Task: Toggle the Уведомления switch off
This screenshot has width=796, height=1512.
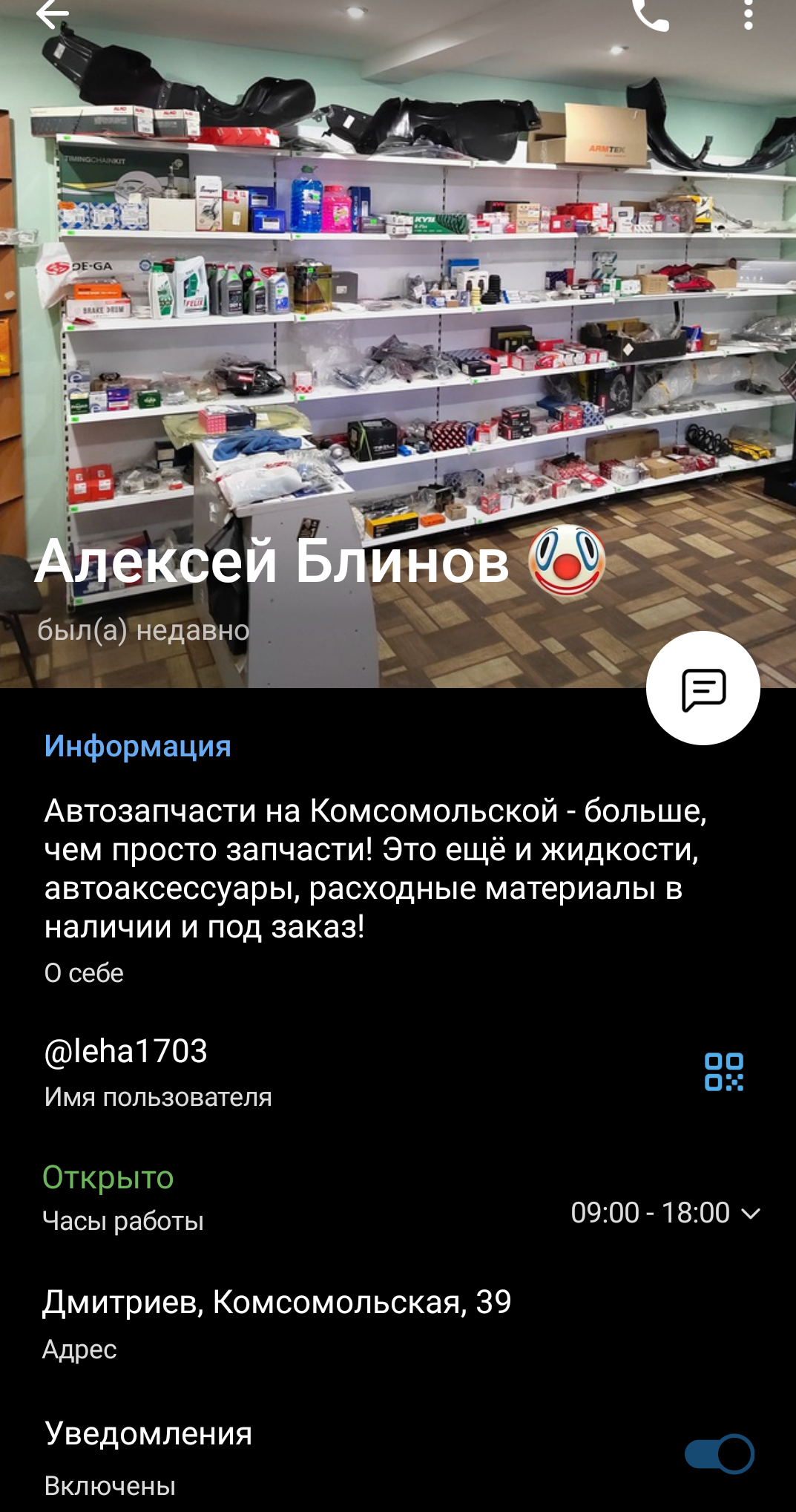Action: coord(719,1453)
